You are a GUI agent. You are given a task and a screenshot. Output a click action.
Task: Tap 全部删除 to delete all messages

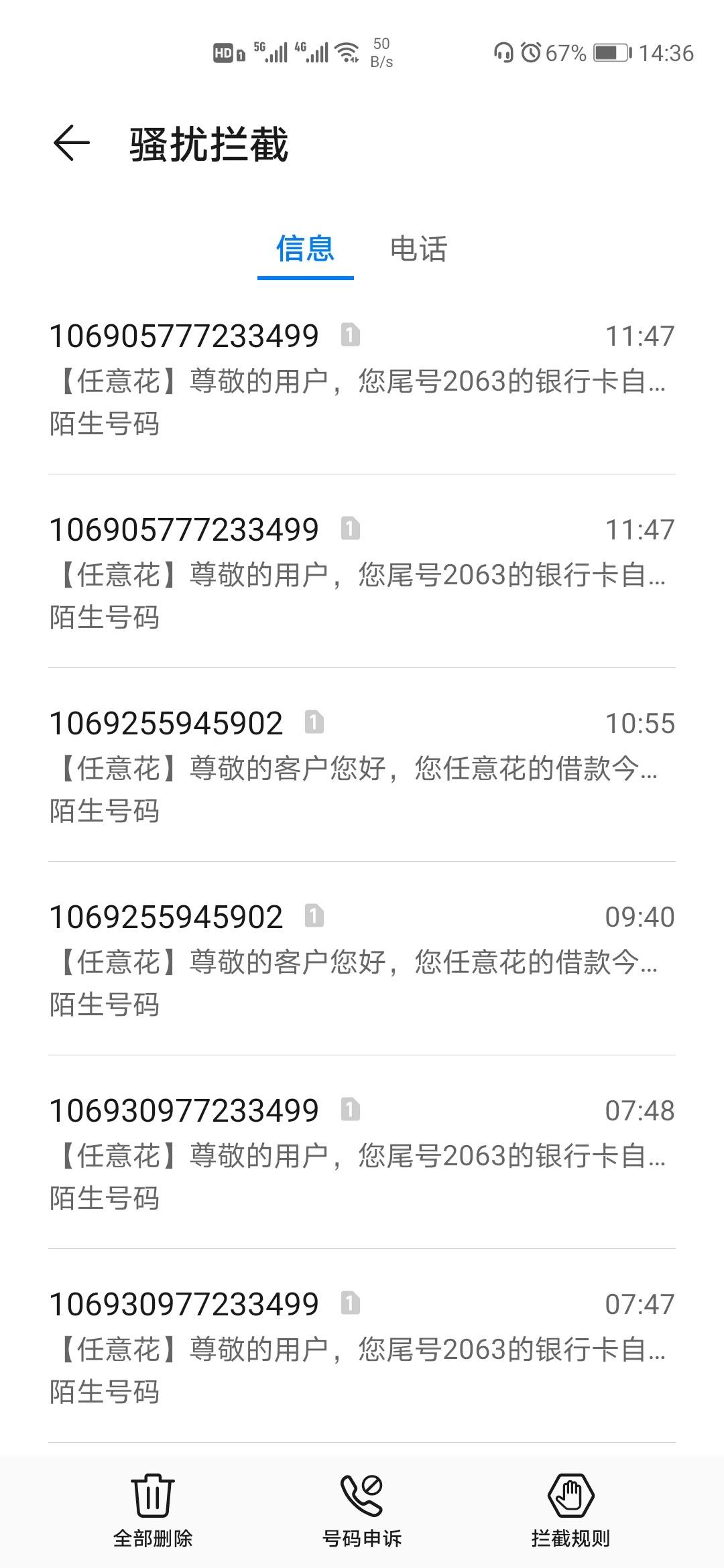point(153,1510)
